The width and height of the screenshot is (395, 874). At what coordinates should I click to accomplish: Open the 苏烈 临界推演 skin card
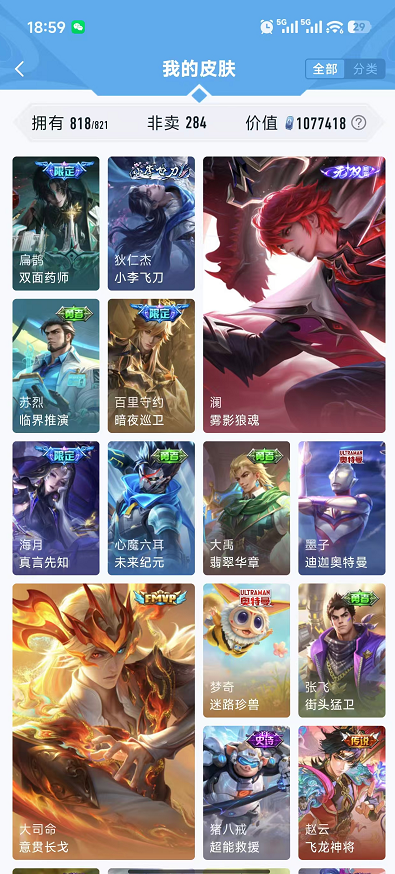tap(56, 366)
